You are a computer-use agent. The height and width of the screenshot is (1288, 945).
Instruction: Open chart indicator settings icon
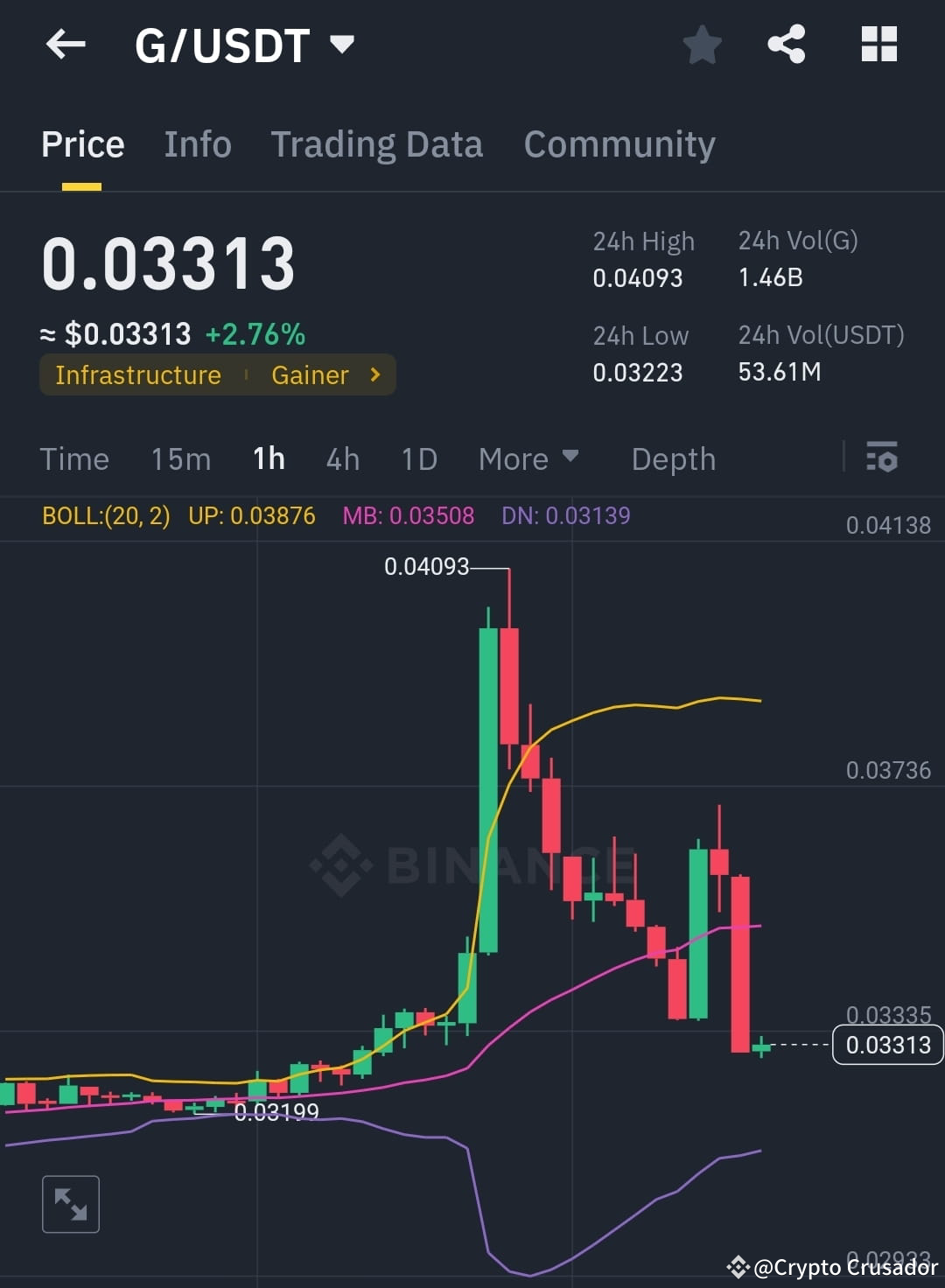pos(882,458)
